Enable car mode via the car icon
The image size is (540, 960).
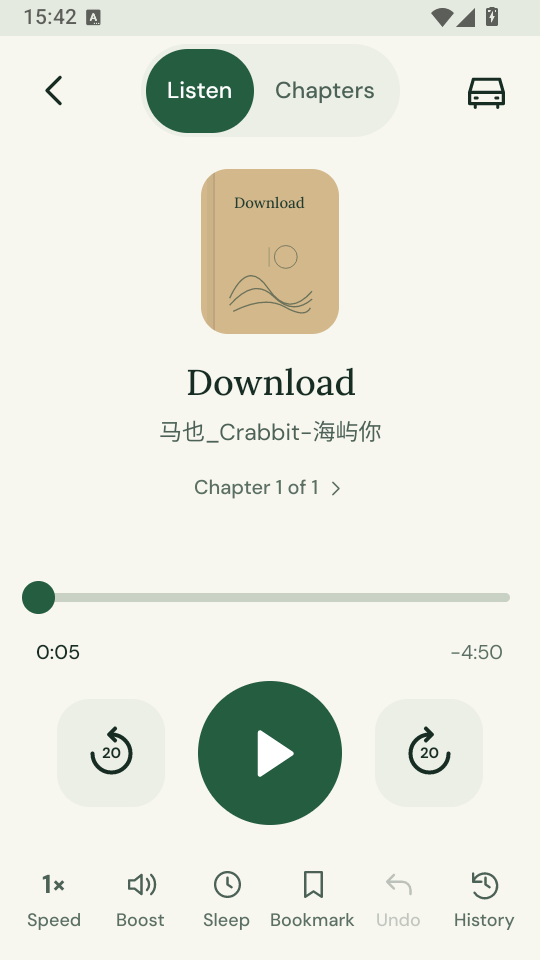[487, 92]
